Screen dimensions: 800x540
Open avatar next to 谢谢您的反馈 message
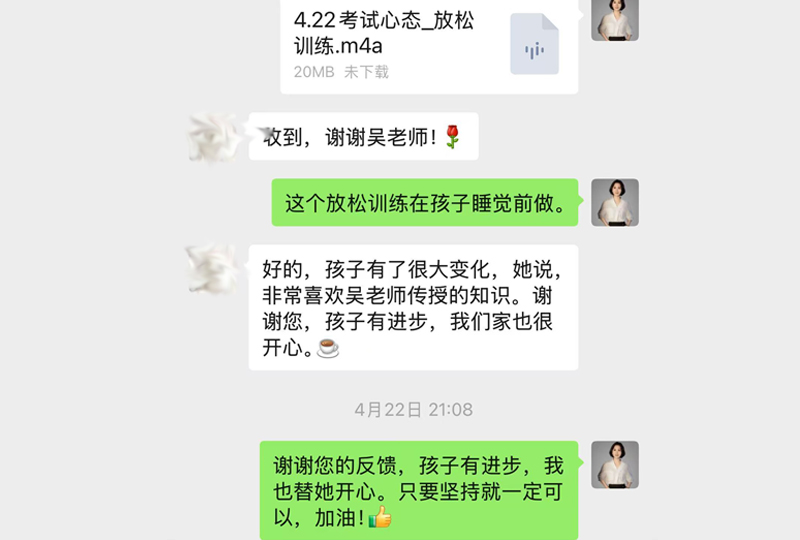click(614, 464)
